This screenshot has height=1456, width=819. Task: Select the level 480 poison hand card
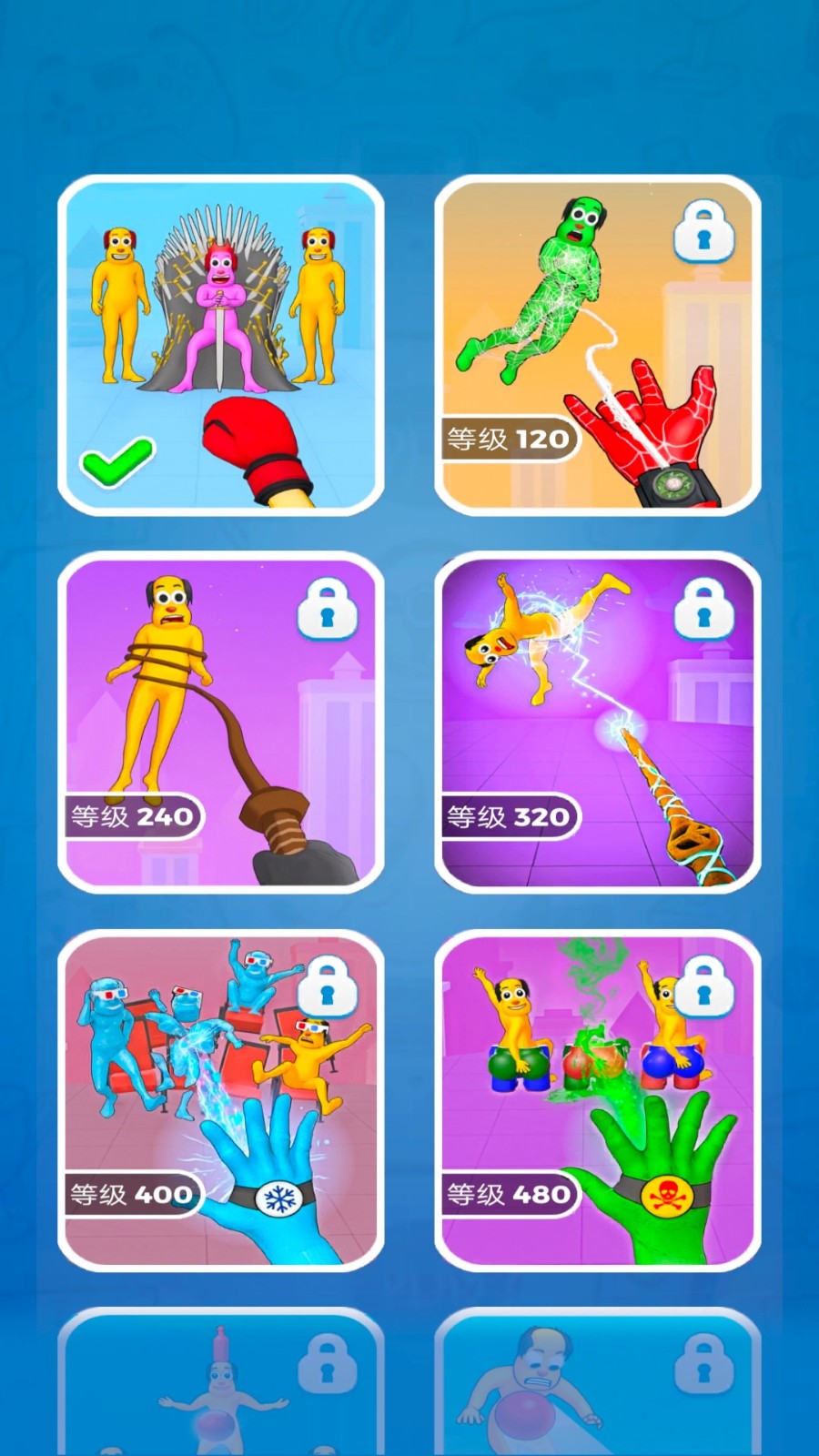[597, 1099]
